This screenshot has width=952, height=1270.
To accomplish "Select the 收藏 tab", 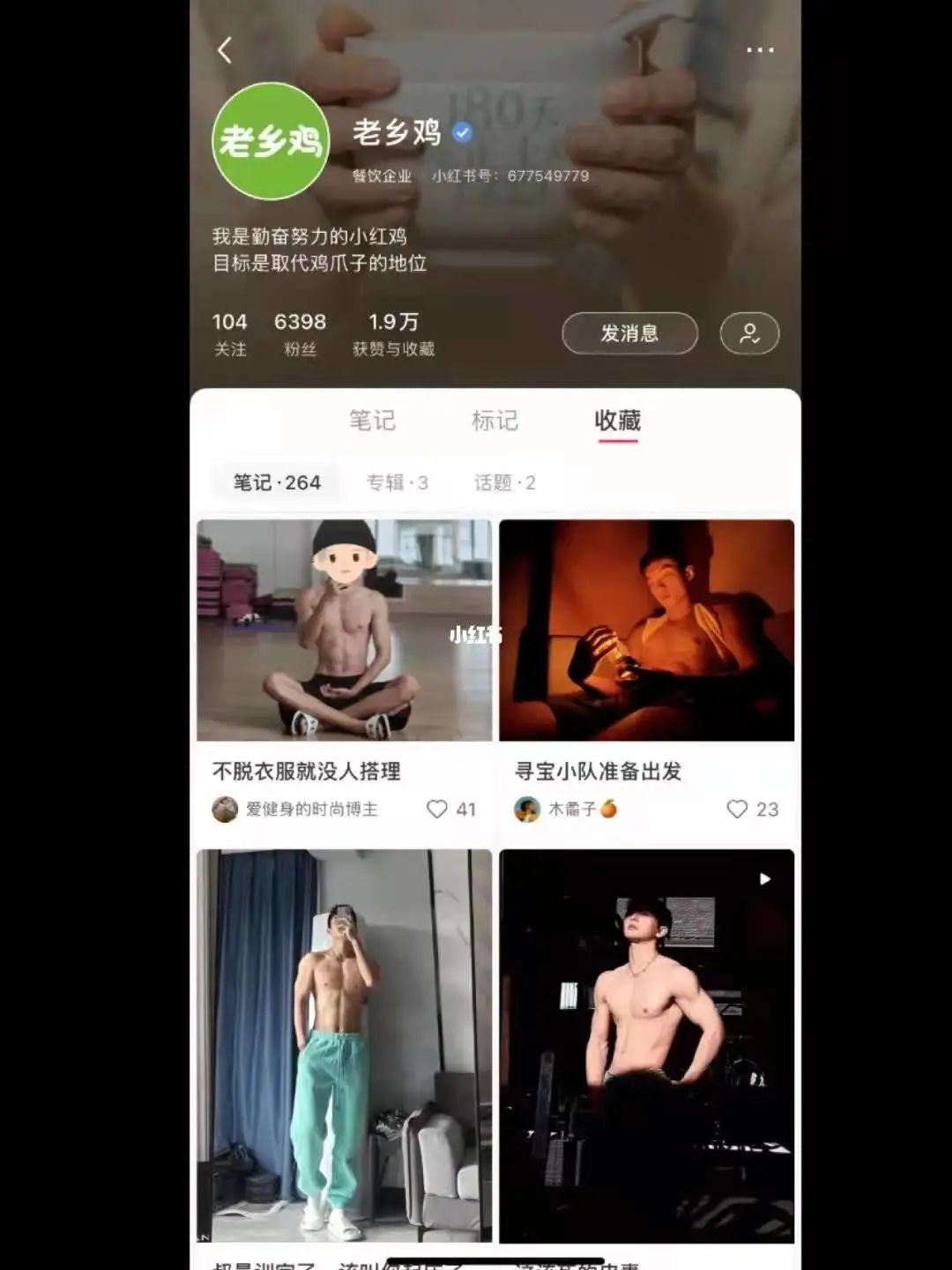I will point(617,421).
